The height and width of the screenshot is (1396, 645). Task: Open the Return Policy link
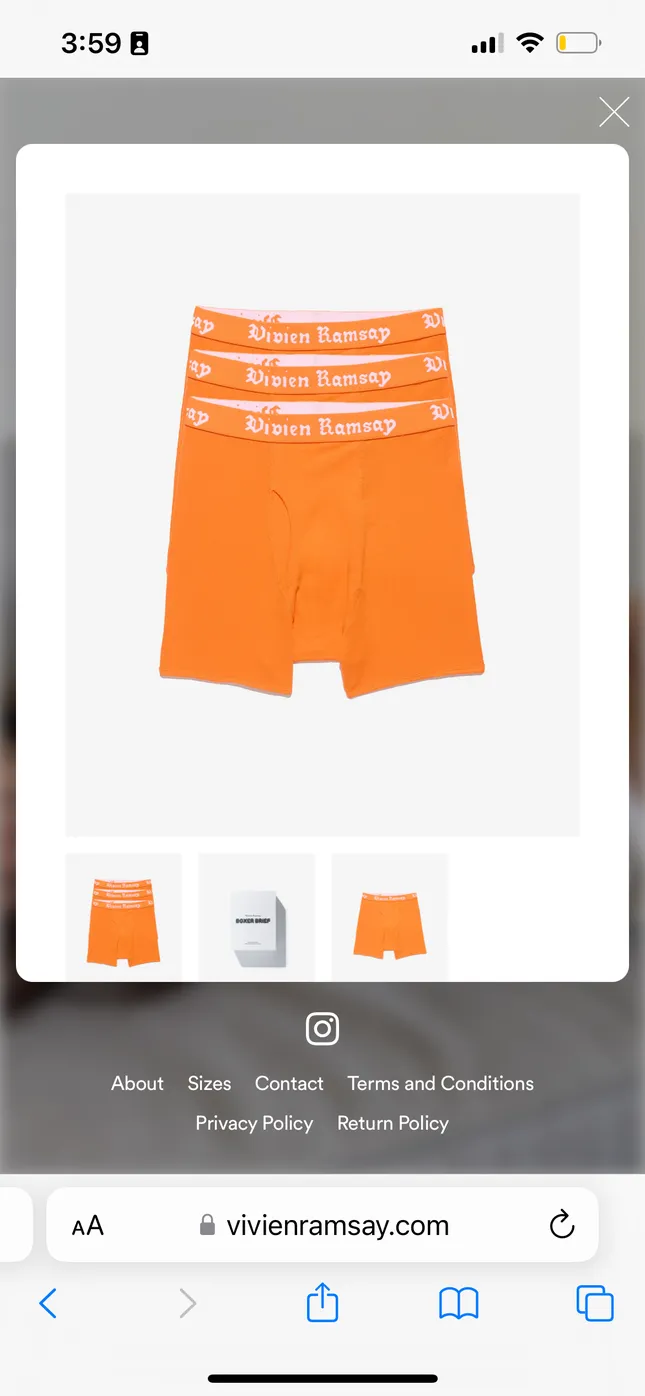pyautogui.click(x=393, y=1123)
